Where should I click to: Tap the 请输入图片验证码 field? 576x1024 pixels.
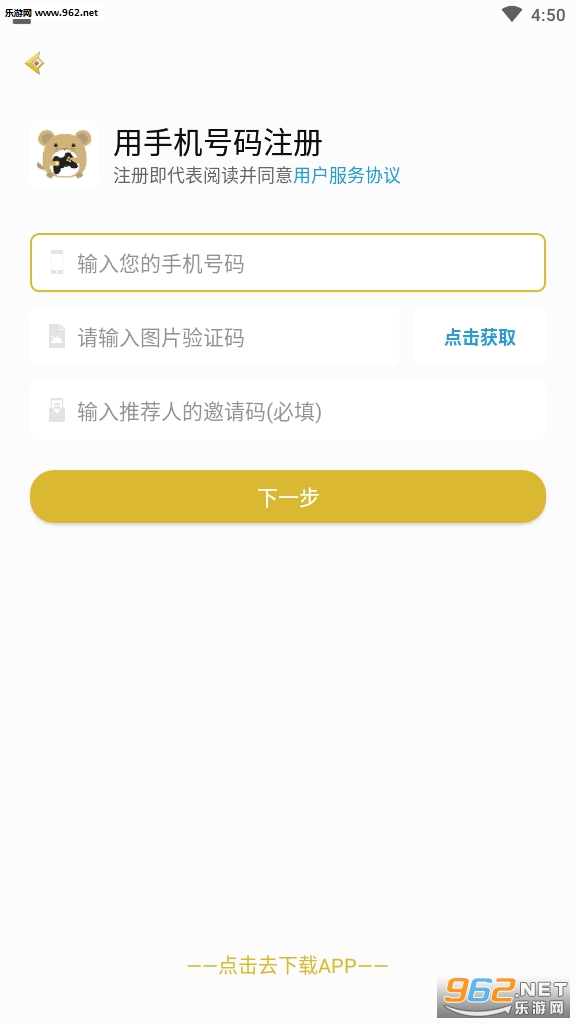214,337
